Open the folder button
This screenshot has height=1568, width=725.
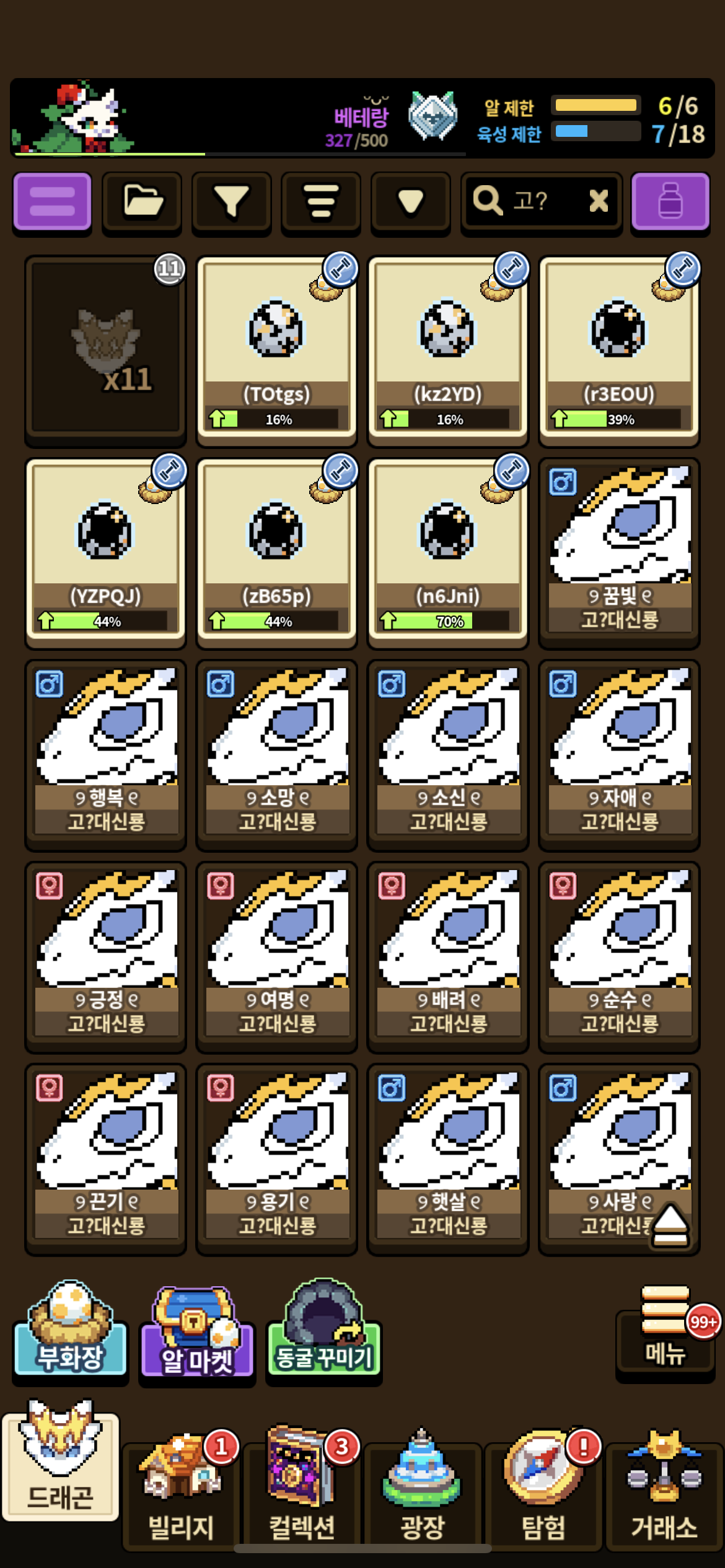pyautogui.click(x=142, y=202)
